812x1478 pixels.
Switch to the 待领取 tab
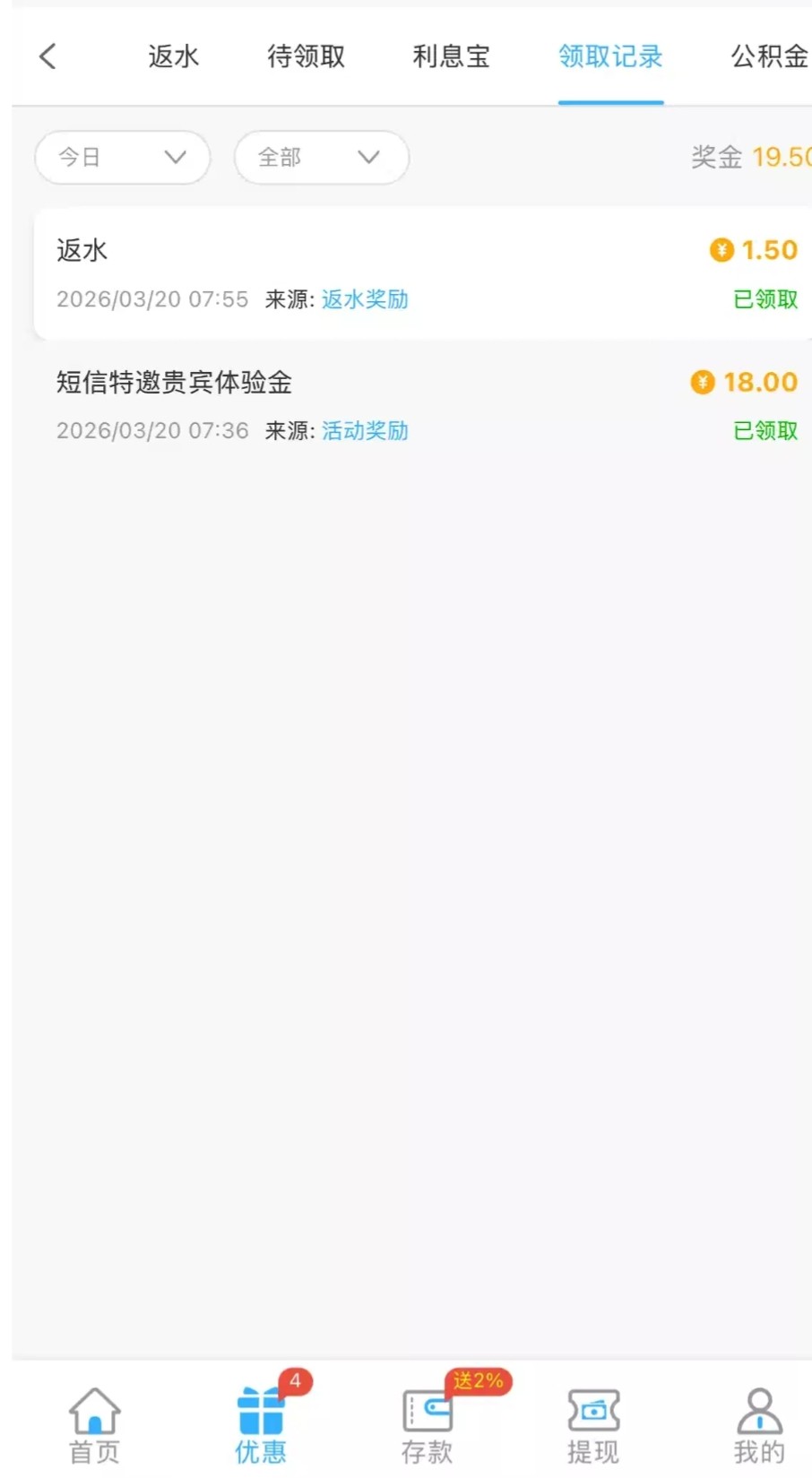pyautogui.click(x=306, y=56)
